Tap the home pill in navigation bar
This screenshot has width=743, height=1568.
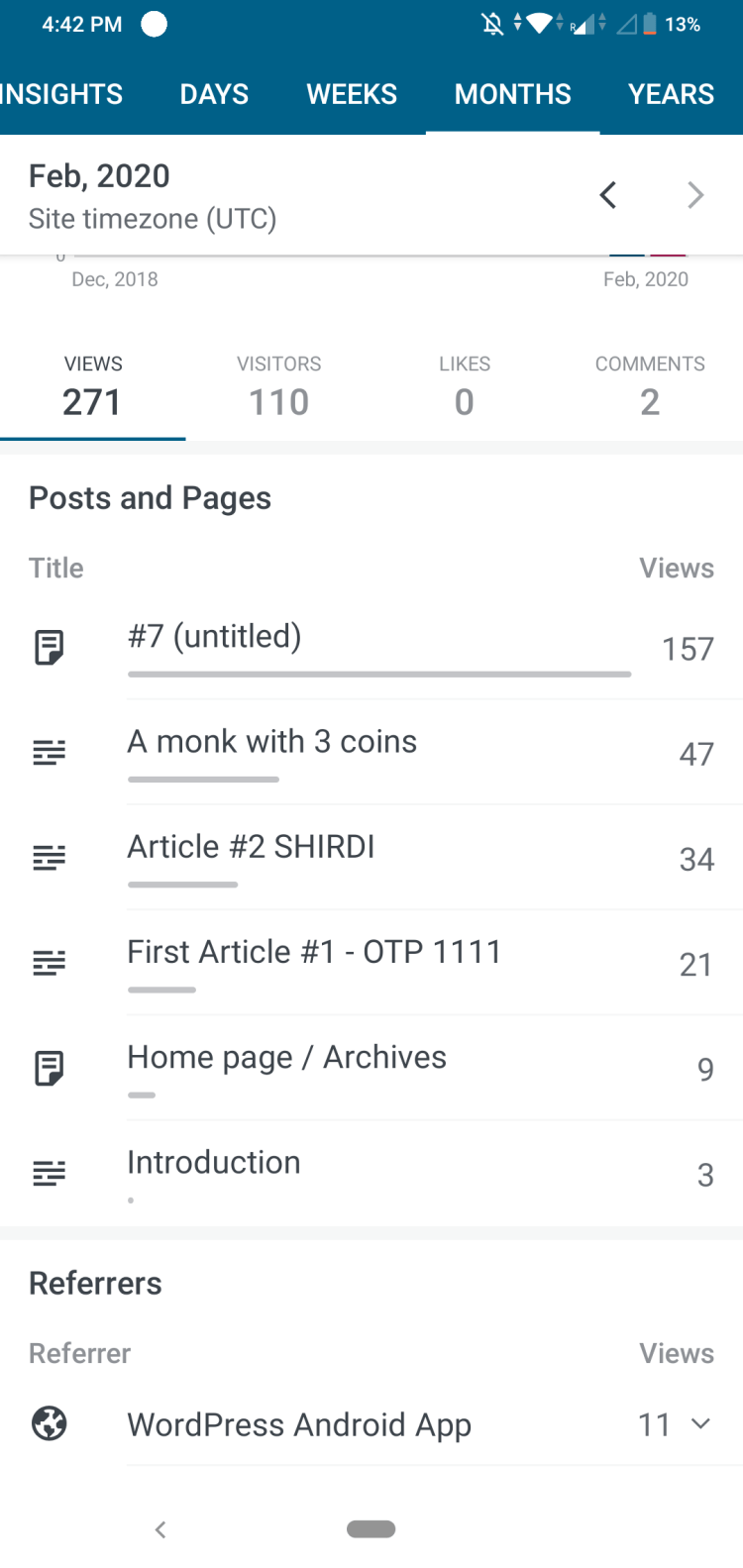click(x=371, y=1529)
